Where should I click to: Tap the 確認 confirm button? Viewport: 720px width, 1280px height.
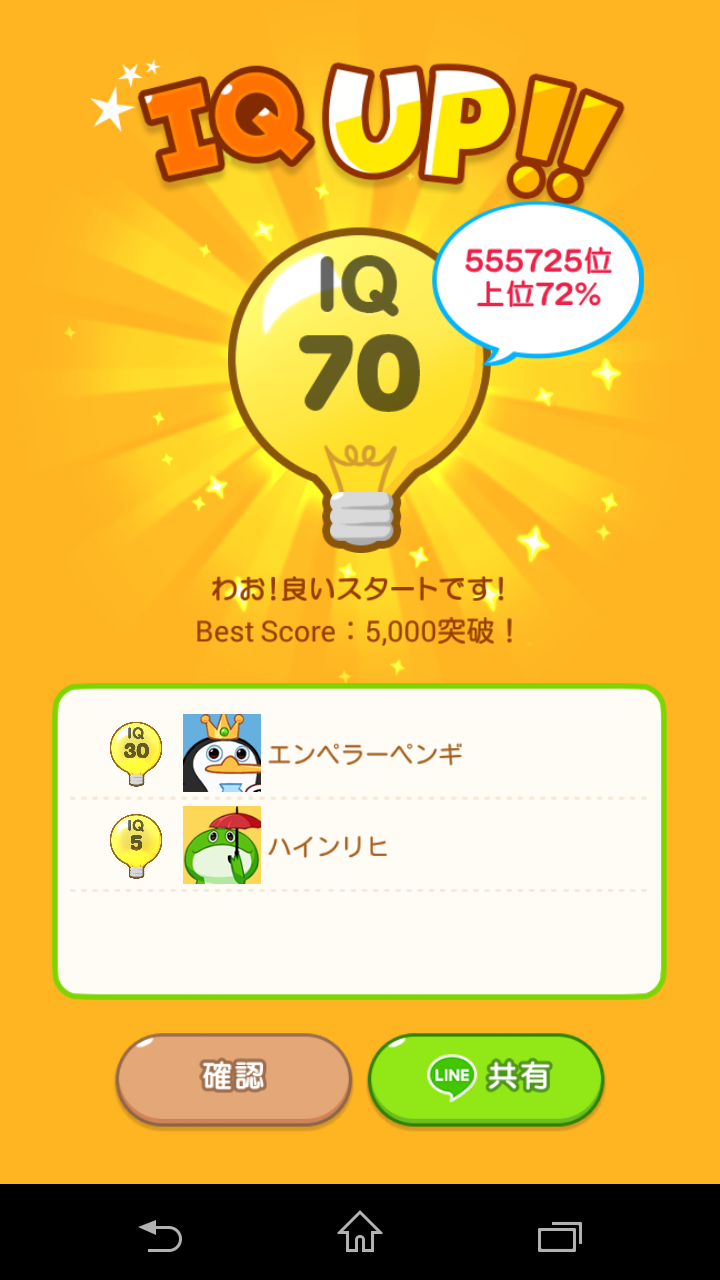(234, 1078)
